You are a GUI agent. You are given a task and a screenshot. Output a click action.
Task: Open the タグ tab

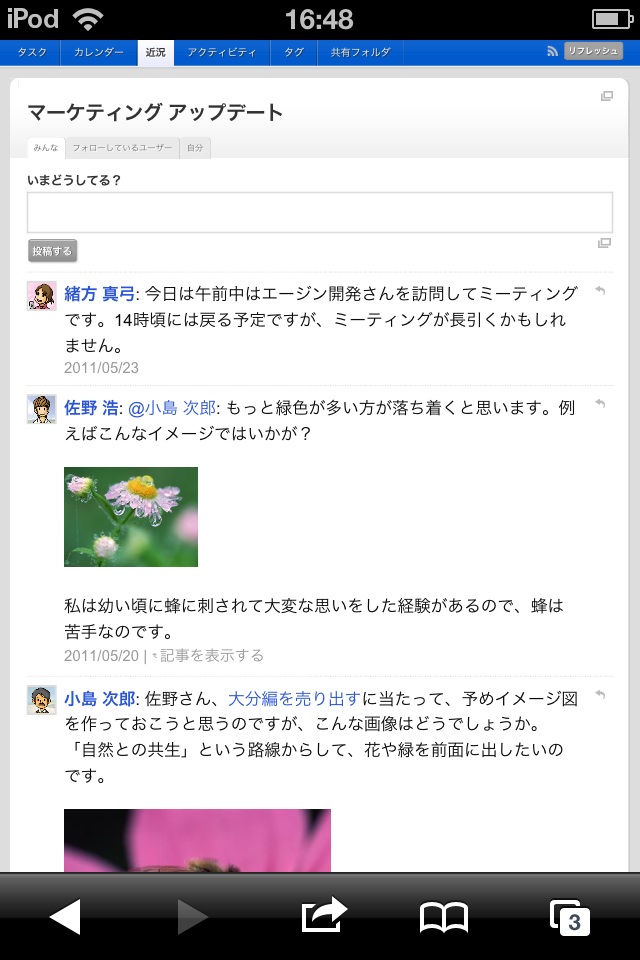[x=294, y=52]
